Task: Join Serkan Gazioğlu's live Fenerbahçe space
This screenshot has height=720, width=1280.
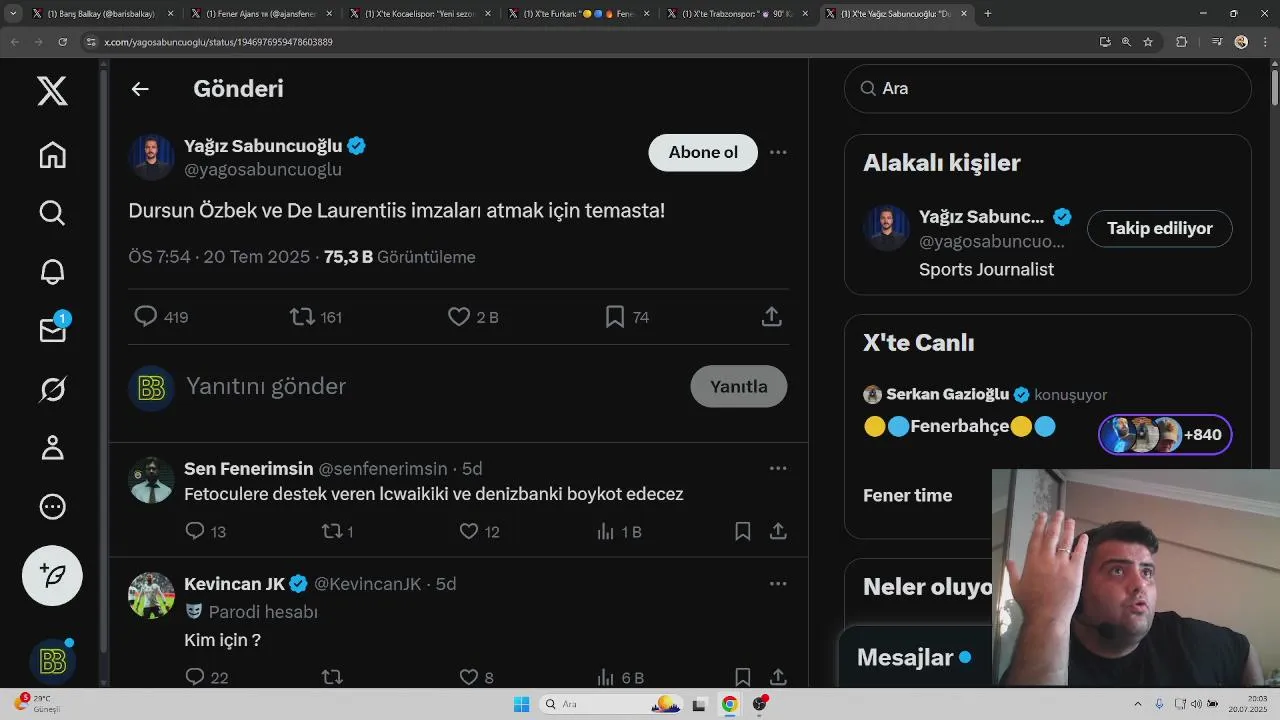Action: pos(1164,435)
